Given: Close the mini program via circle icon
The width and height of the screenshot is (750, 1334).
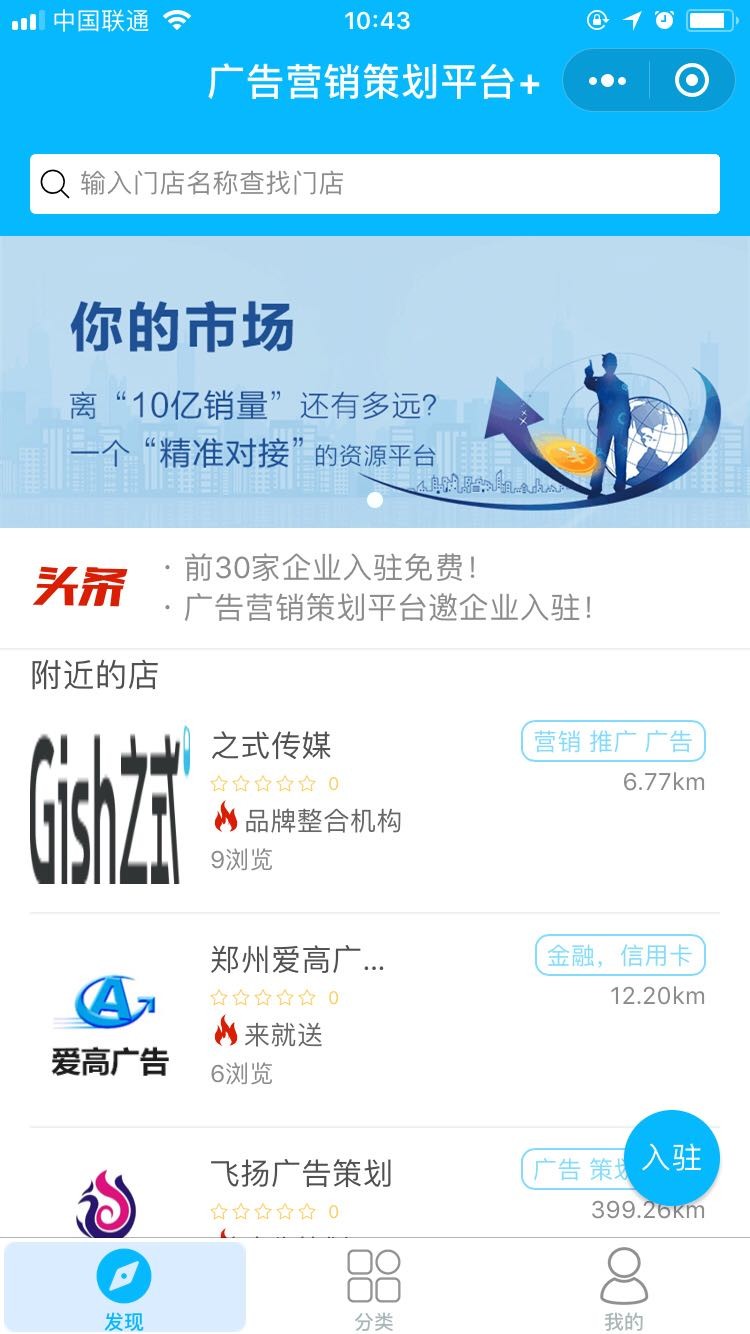Looking at the screenshot, I should pos(692,81).
